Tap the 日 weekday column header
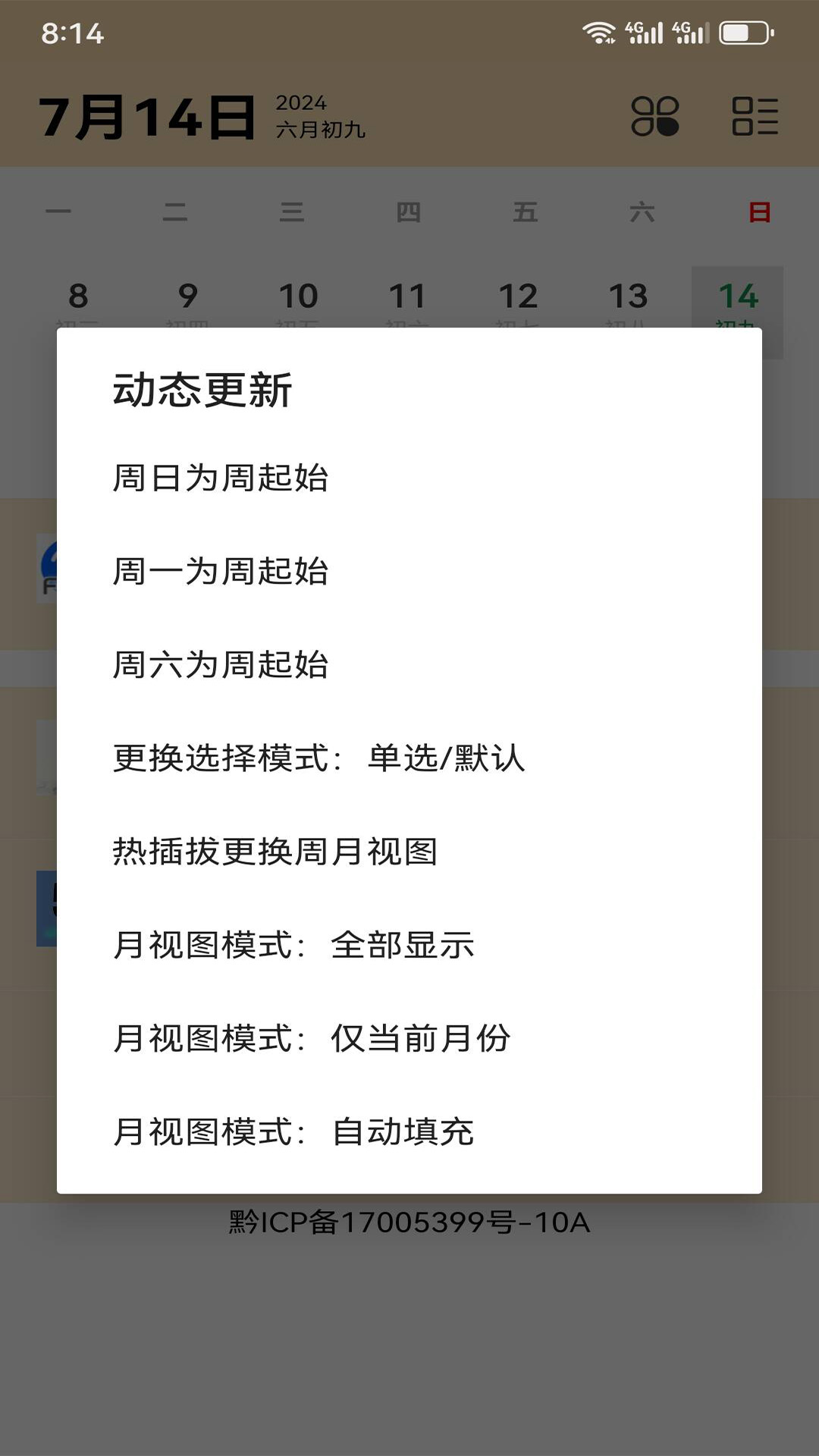The image size is (819, 1456). [758, 213]
